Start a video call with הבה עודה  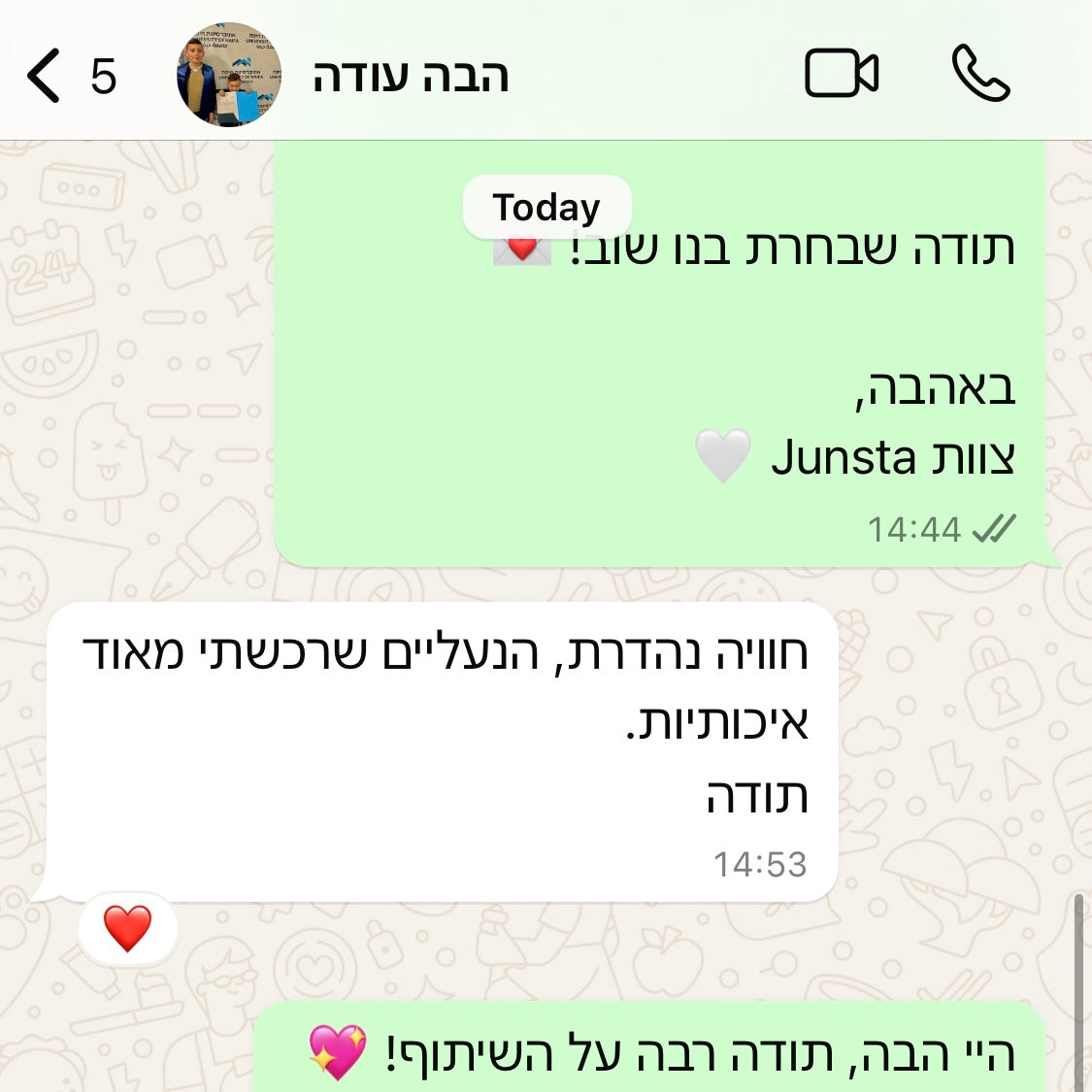point(842,74)
